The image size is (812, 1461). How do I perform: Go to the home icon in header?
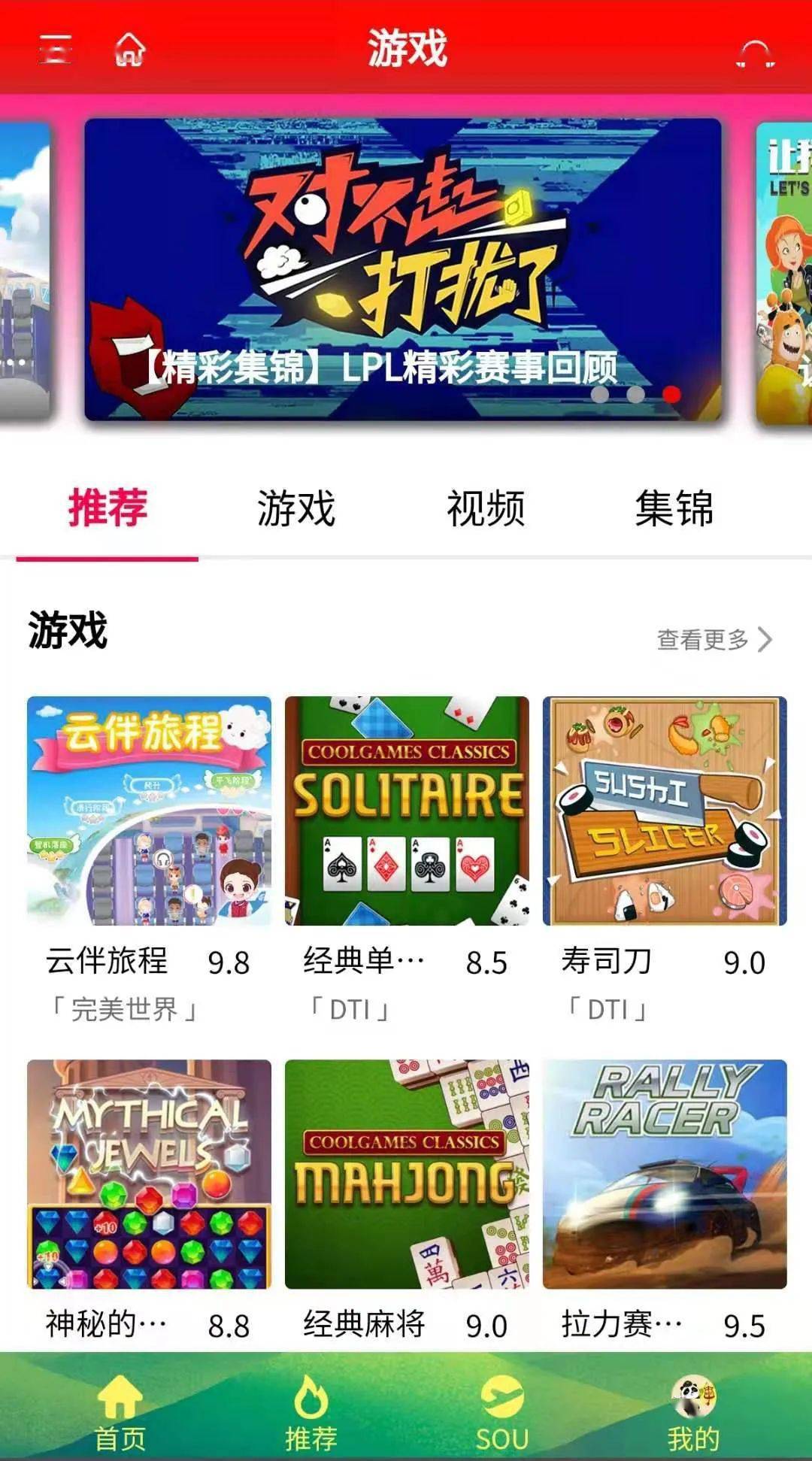pyautogui.click(x=129, y=50)
